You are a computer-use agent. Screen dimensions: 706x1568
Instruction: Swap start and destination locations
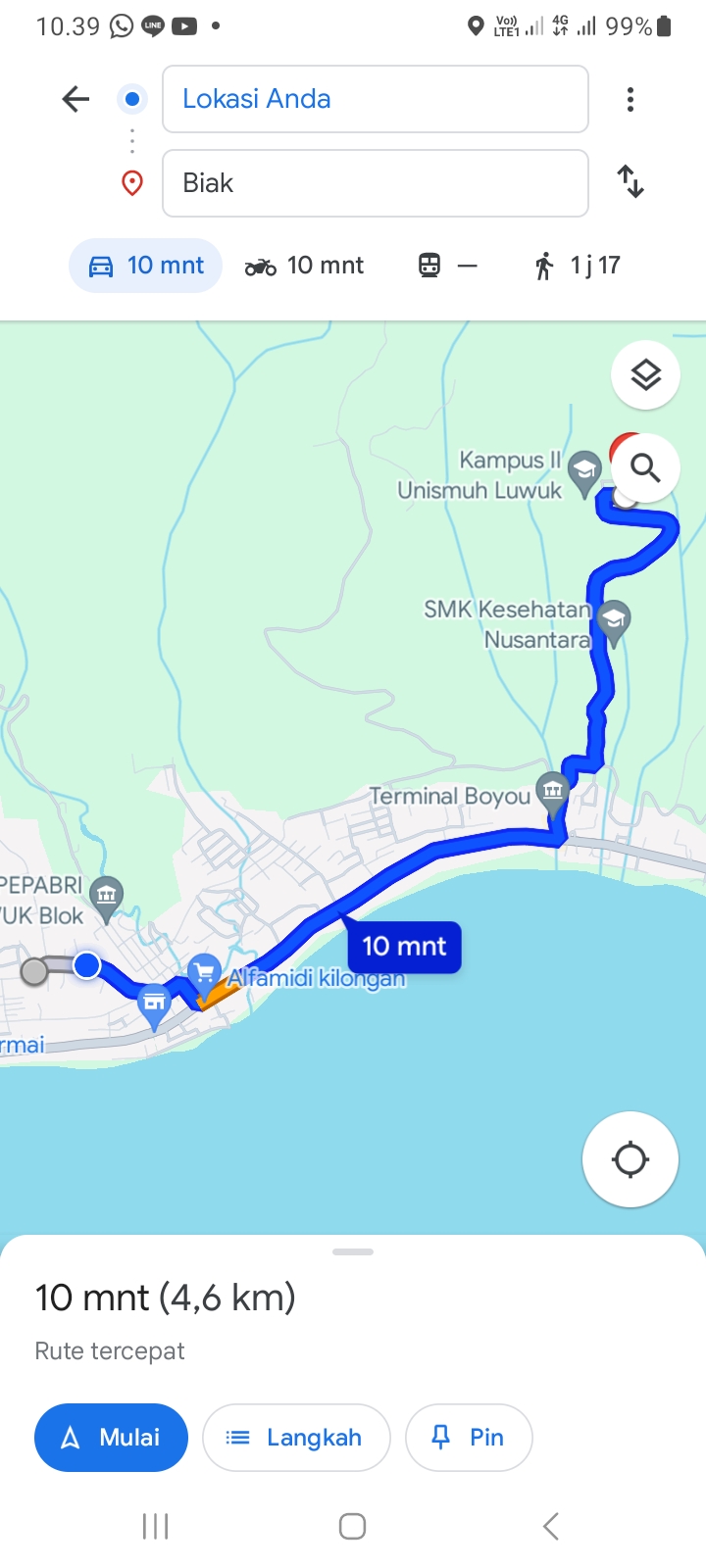[630, 182]
